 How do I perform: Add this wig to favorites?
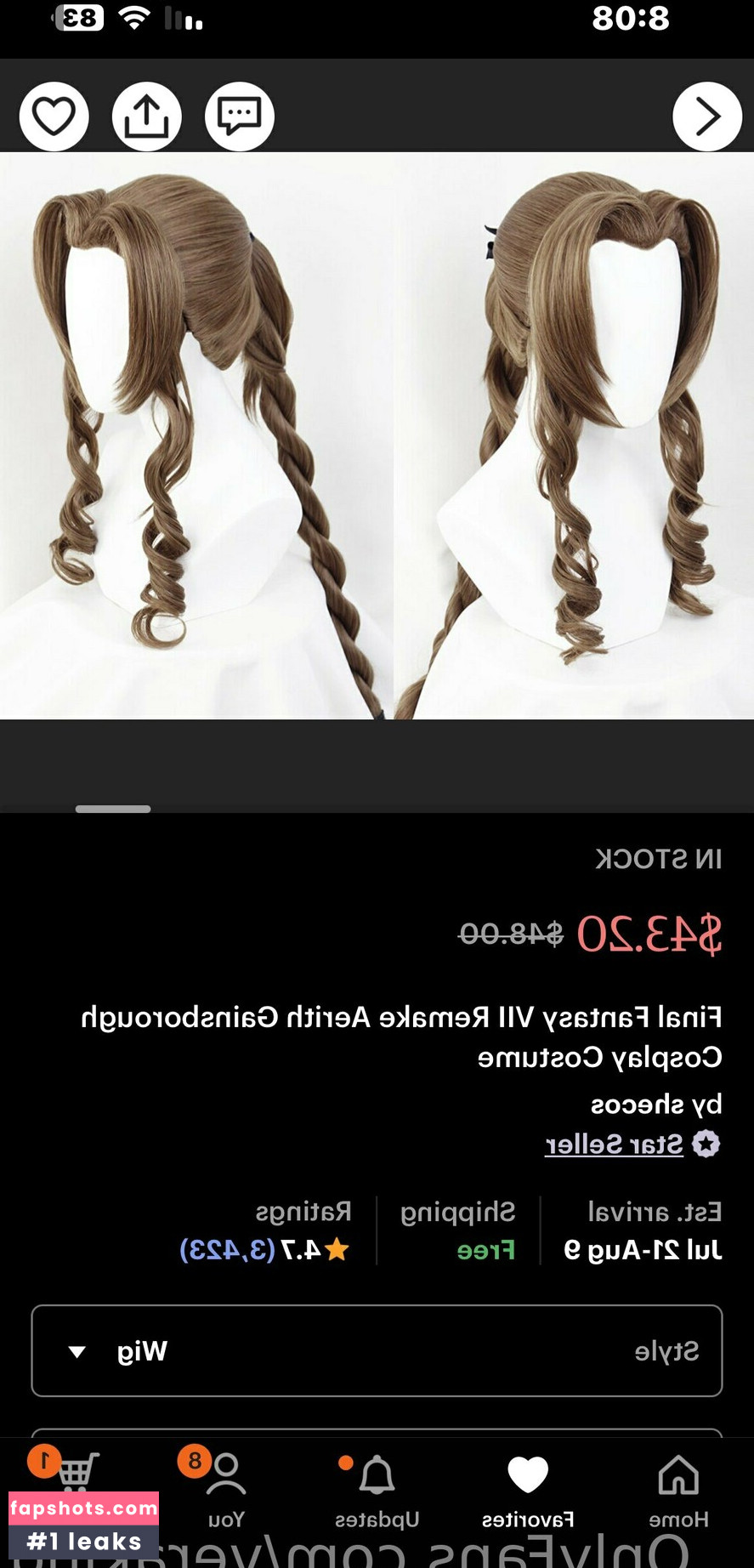tap(54, 116)
